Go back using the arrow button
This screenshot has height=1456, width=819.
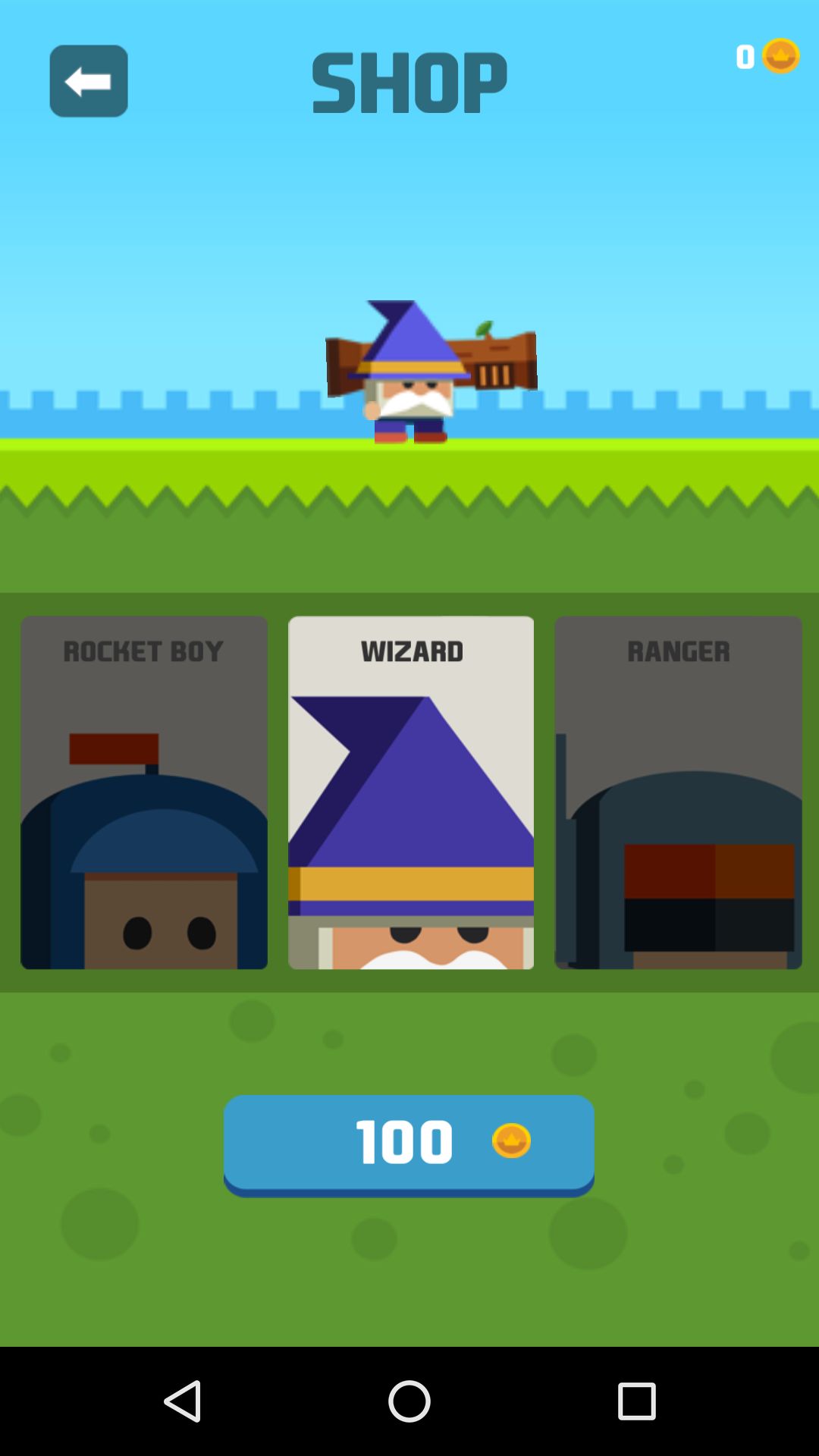click(x=89, y=81)
